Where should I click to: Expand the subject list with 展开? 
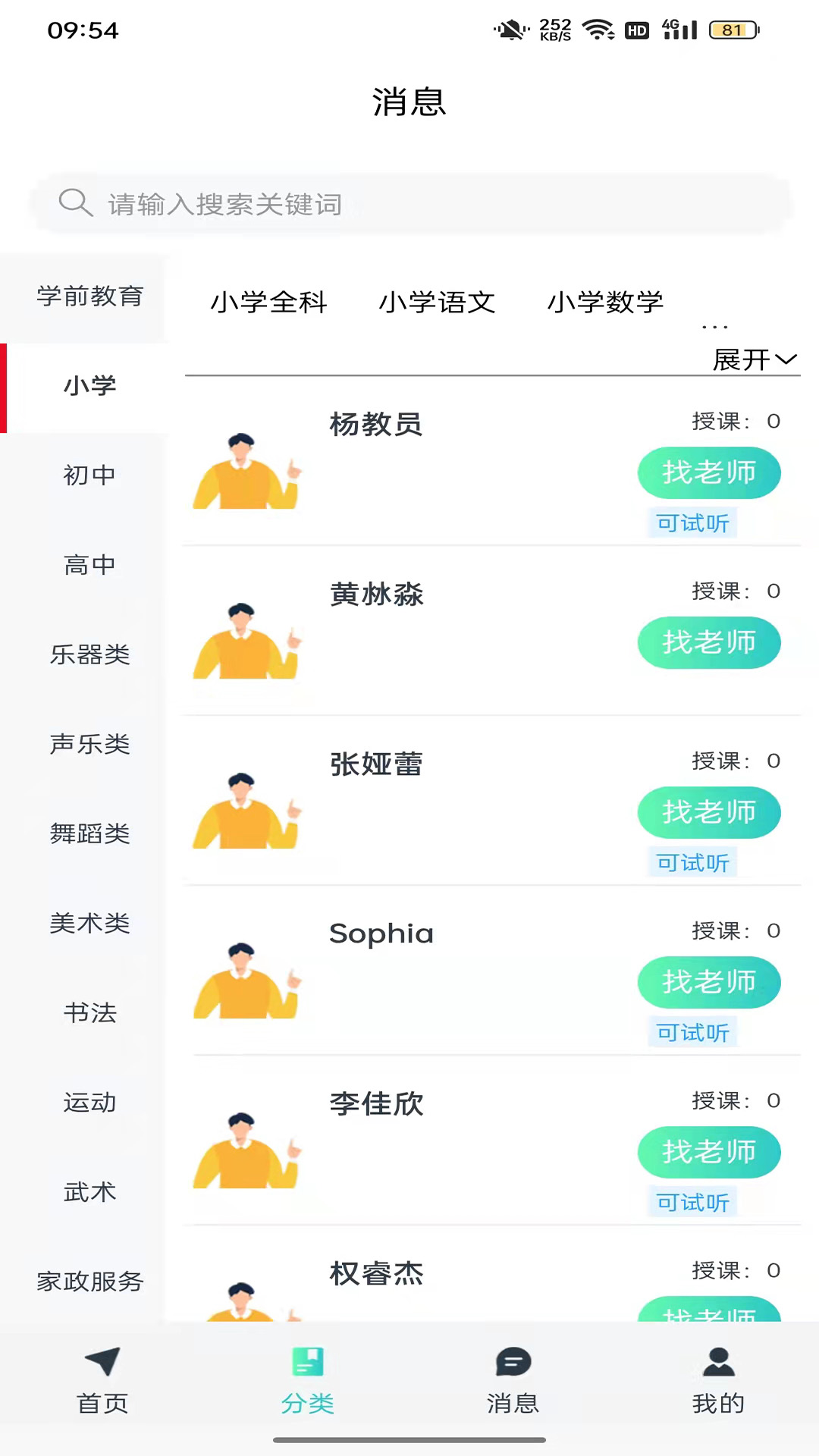(754, 359)
